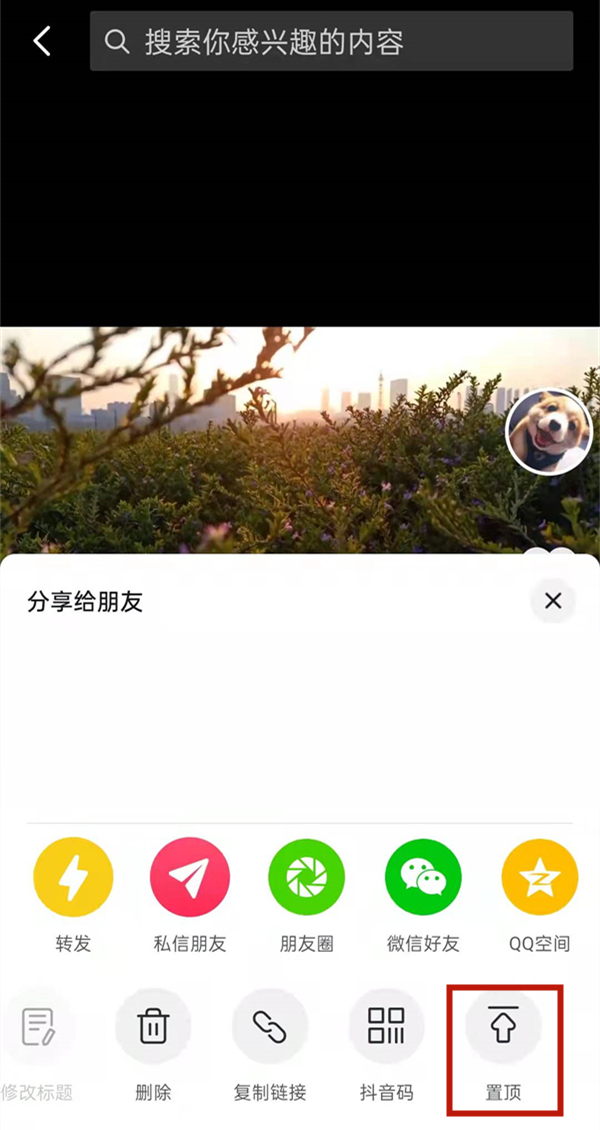600x1130 pixels.
Task: Open the 抖音码 QR code option
Action: pyautogui.click(x=386, y=1027)
